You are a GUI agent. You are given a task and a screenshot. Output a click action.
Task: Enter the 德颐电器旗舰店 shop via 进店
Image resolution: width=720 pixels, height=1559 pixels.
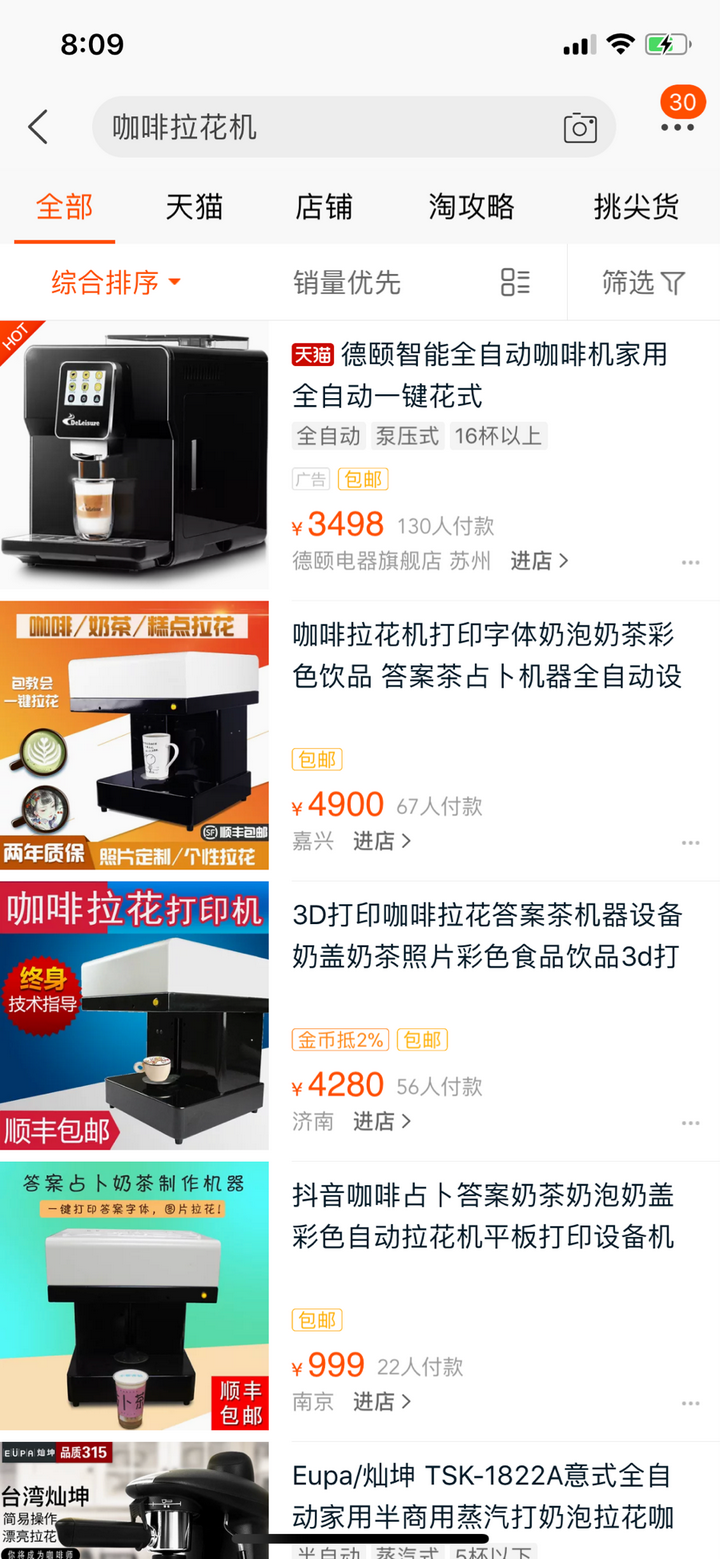click(x=539, y=561)
